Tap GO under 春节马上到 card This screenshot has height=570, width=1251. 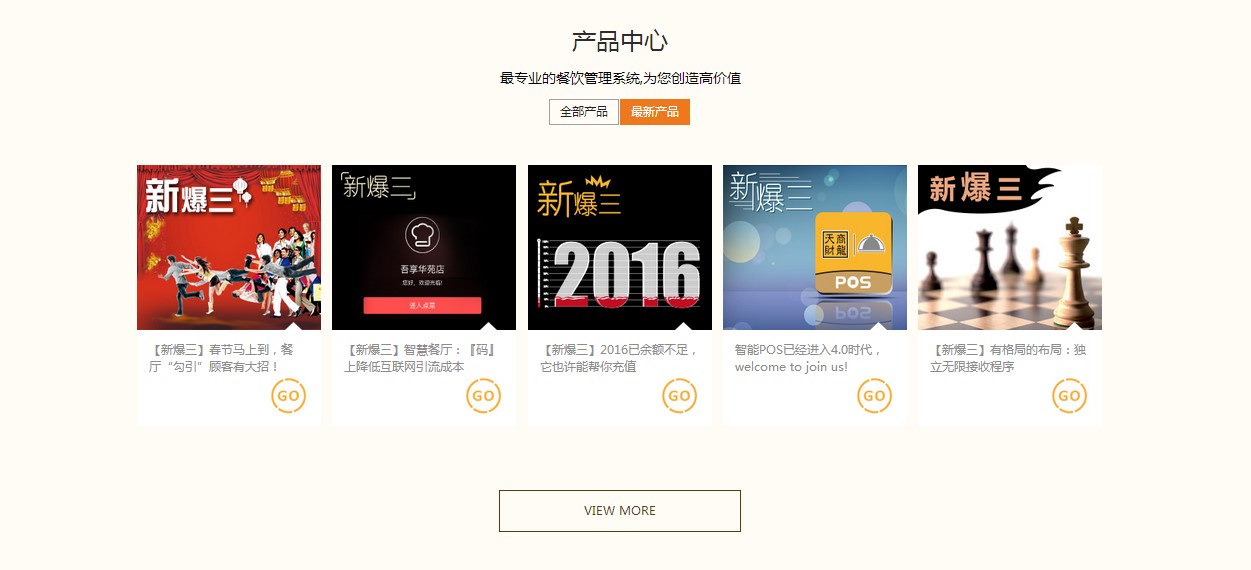tap(288, 396)
